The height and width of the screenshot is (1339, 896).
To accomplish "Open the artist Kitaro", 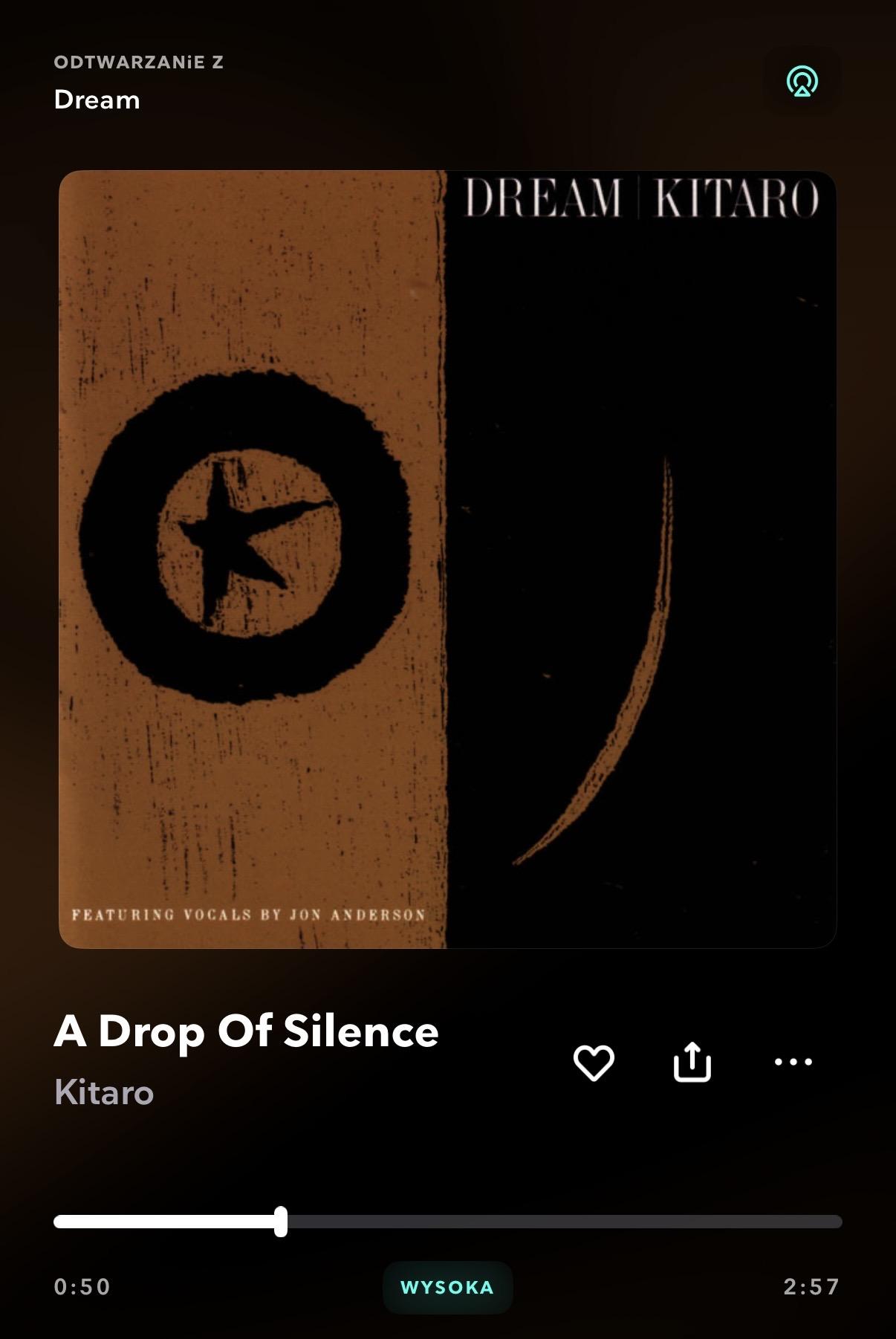I will point(104,1092).
